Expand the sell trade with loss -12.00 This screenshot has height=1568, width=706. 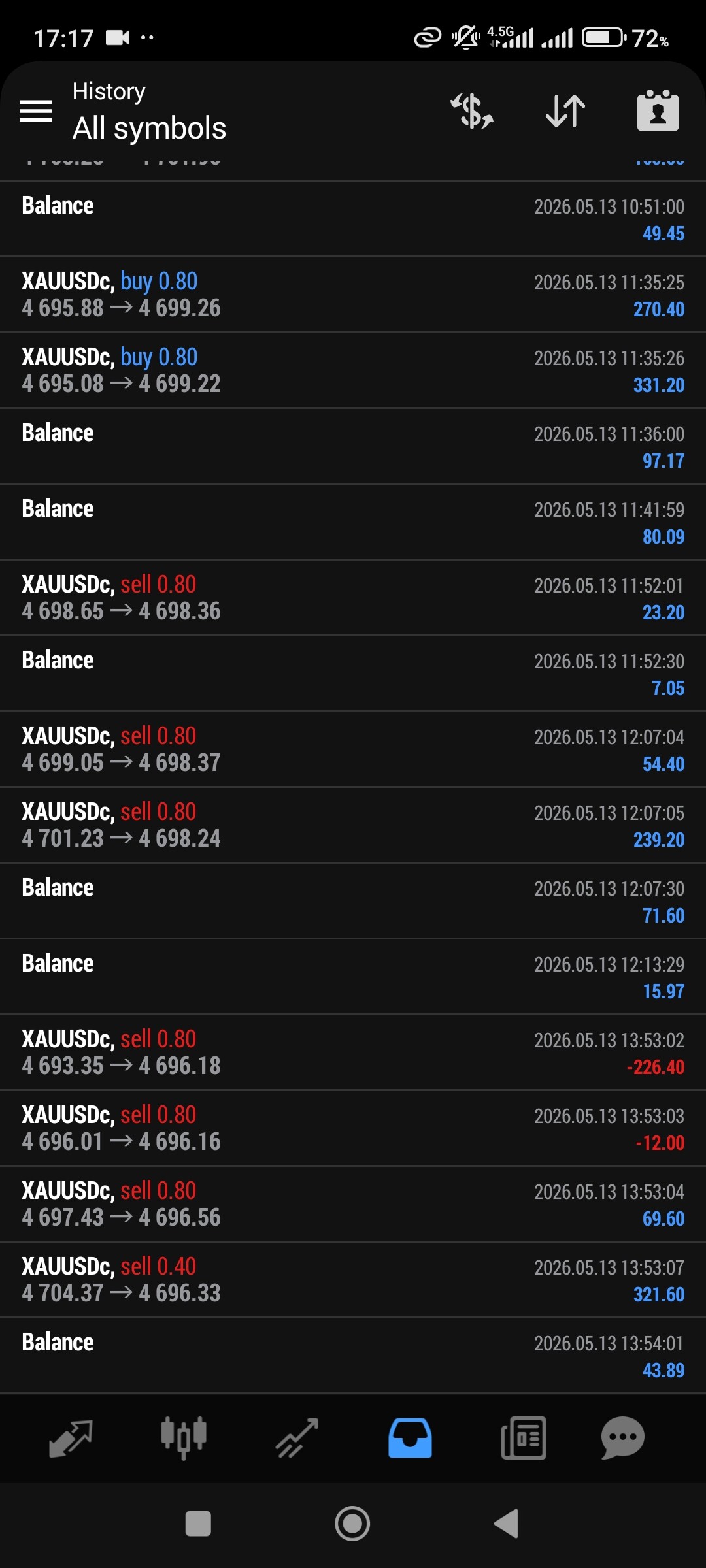pos(353,1128)
